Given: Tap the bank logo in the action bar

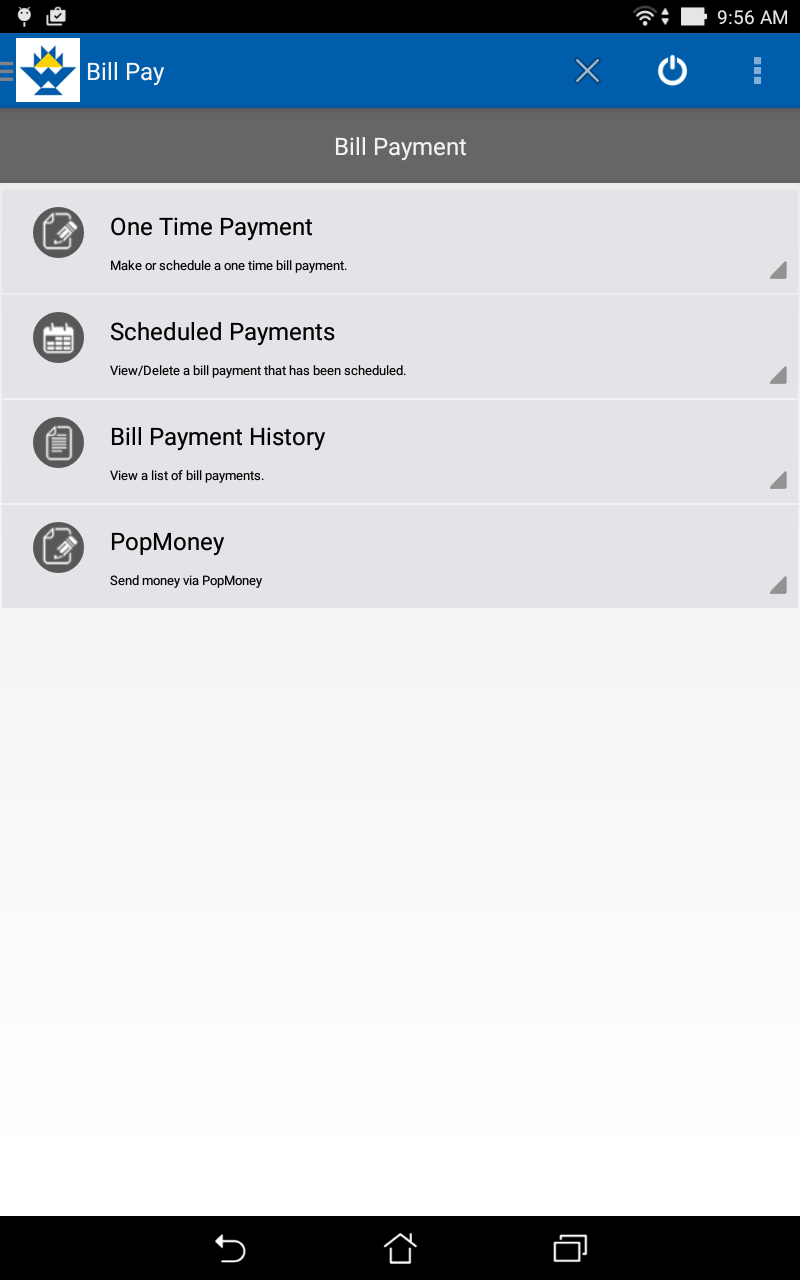Looking at the screenshot, I should coord(47,70).
